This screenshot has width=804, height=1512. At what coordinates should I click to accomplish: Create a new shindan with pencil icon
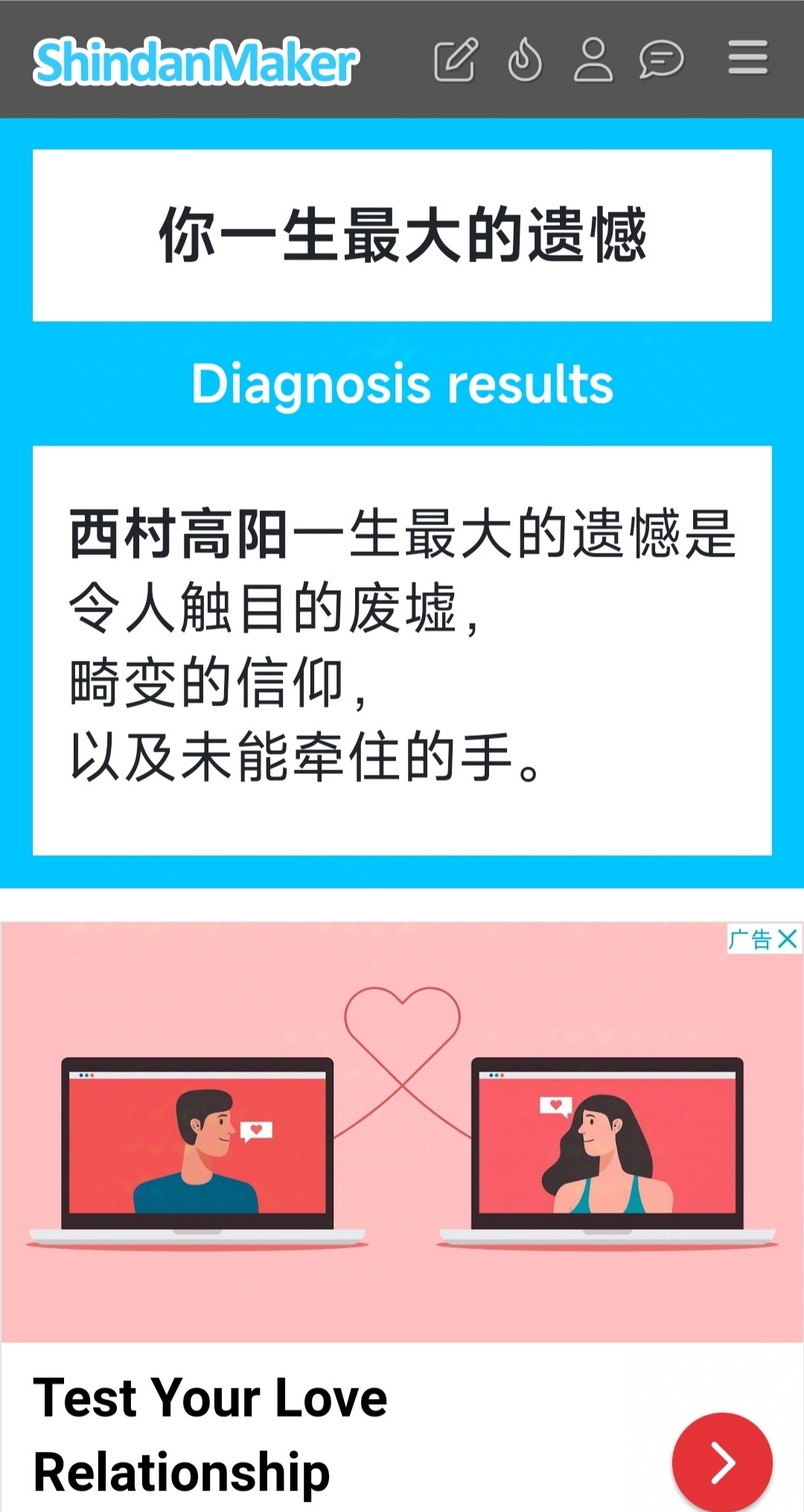pos(455,60)
